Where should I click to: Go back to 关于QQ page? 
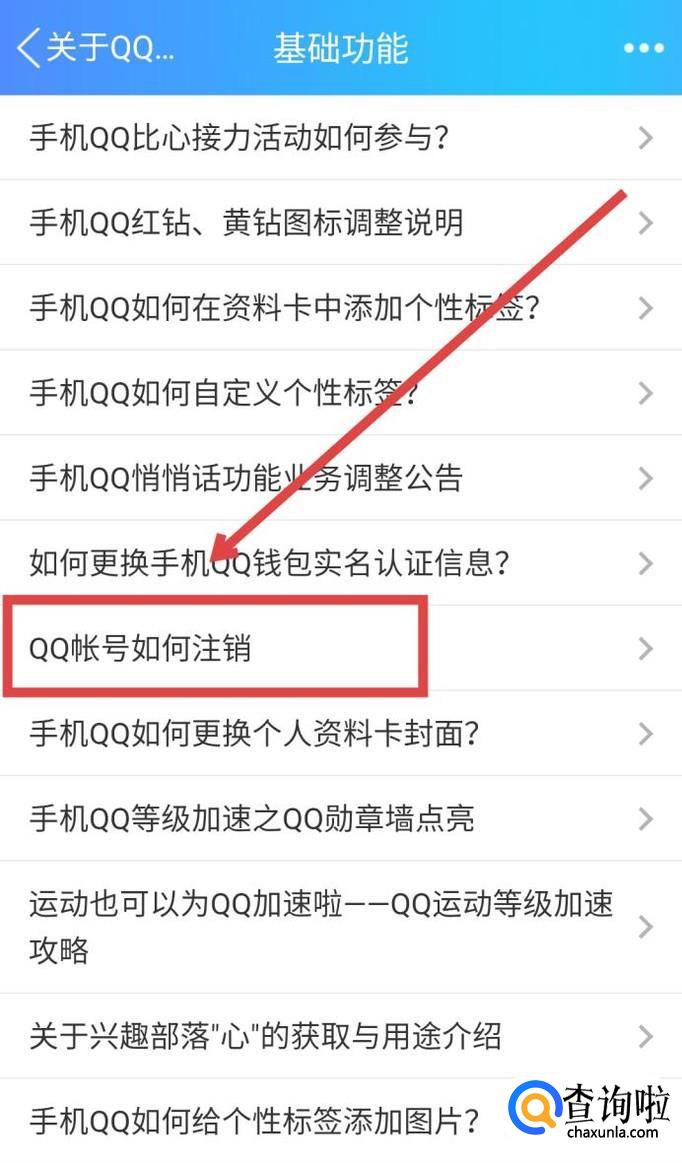95,48
